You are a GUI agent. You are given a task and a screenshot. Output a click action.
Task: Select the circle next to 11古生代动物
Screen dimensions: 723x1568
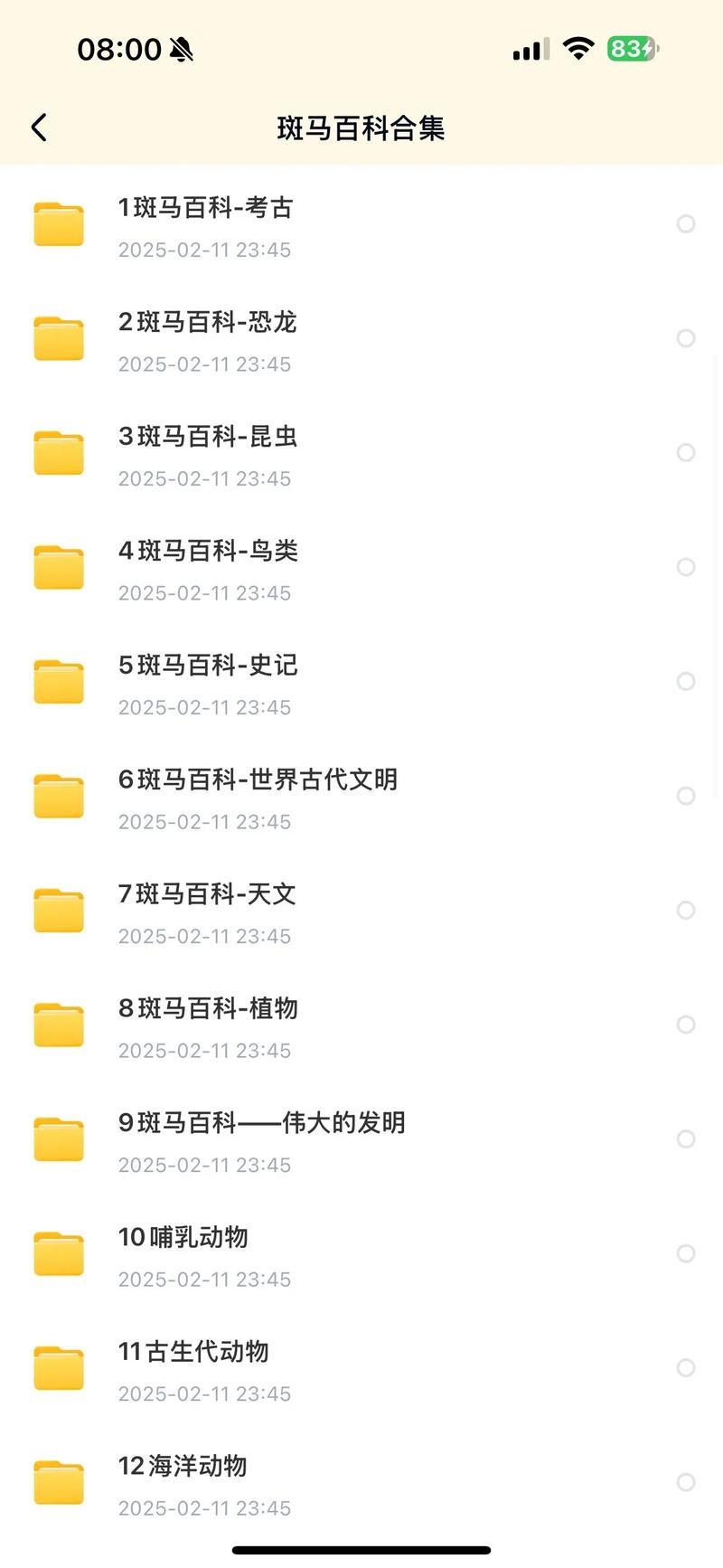click(x=685, y=1368)
